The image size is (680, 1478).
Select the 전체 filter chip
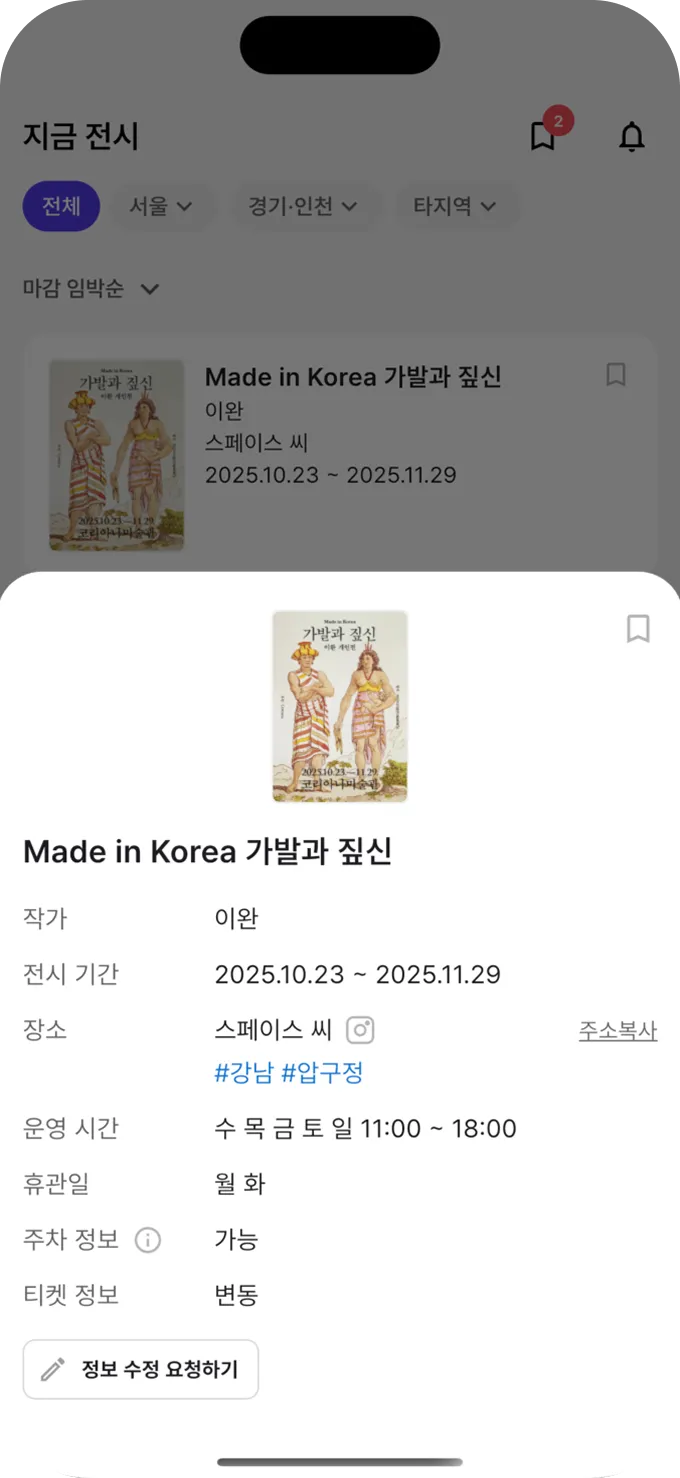pyautogui.click(x=61, y=207)
